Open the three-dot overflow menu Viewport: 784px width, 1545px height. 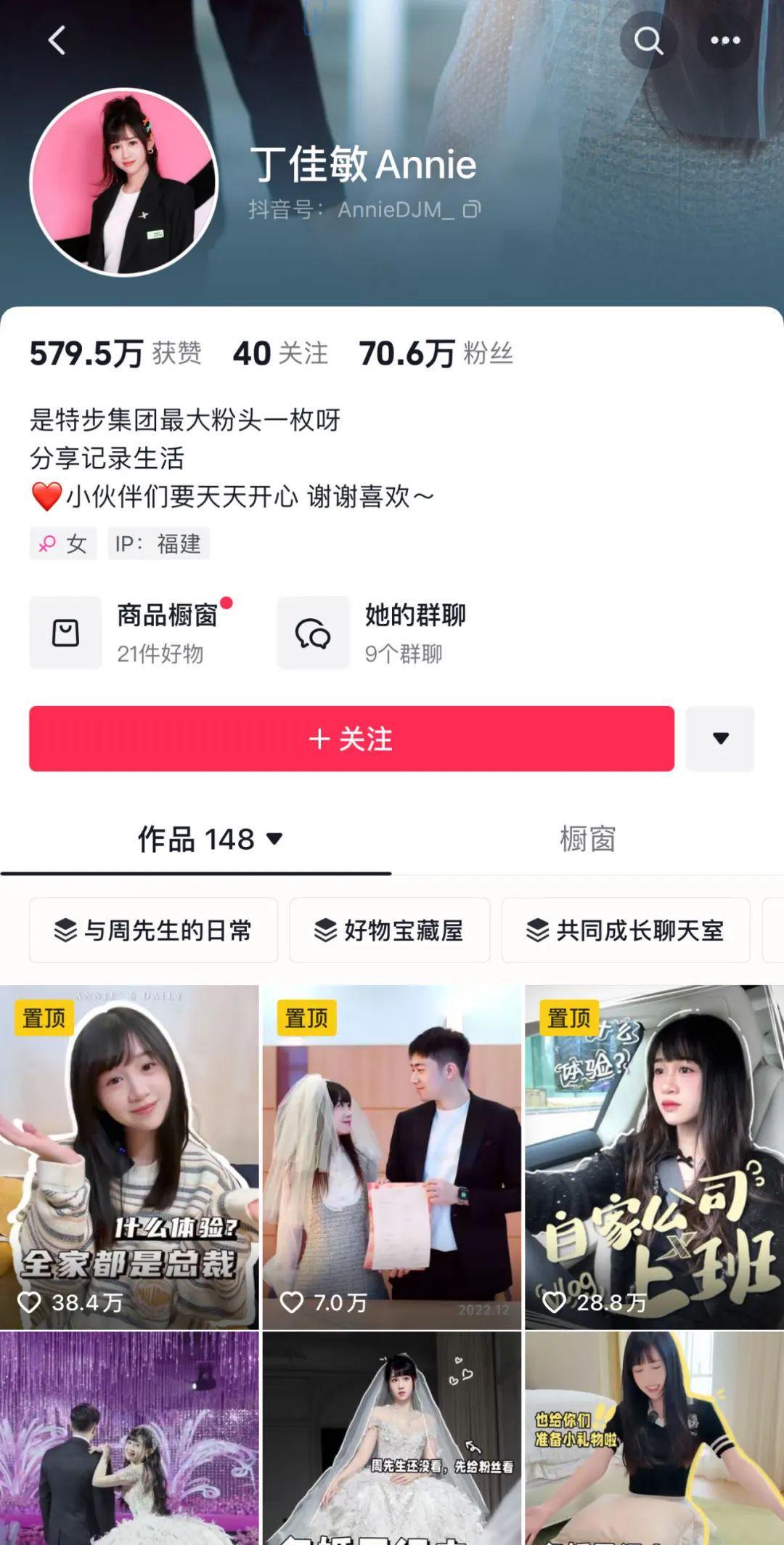pyautogui.click(x=724, y=41)
